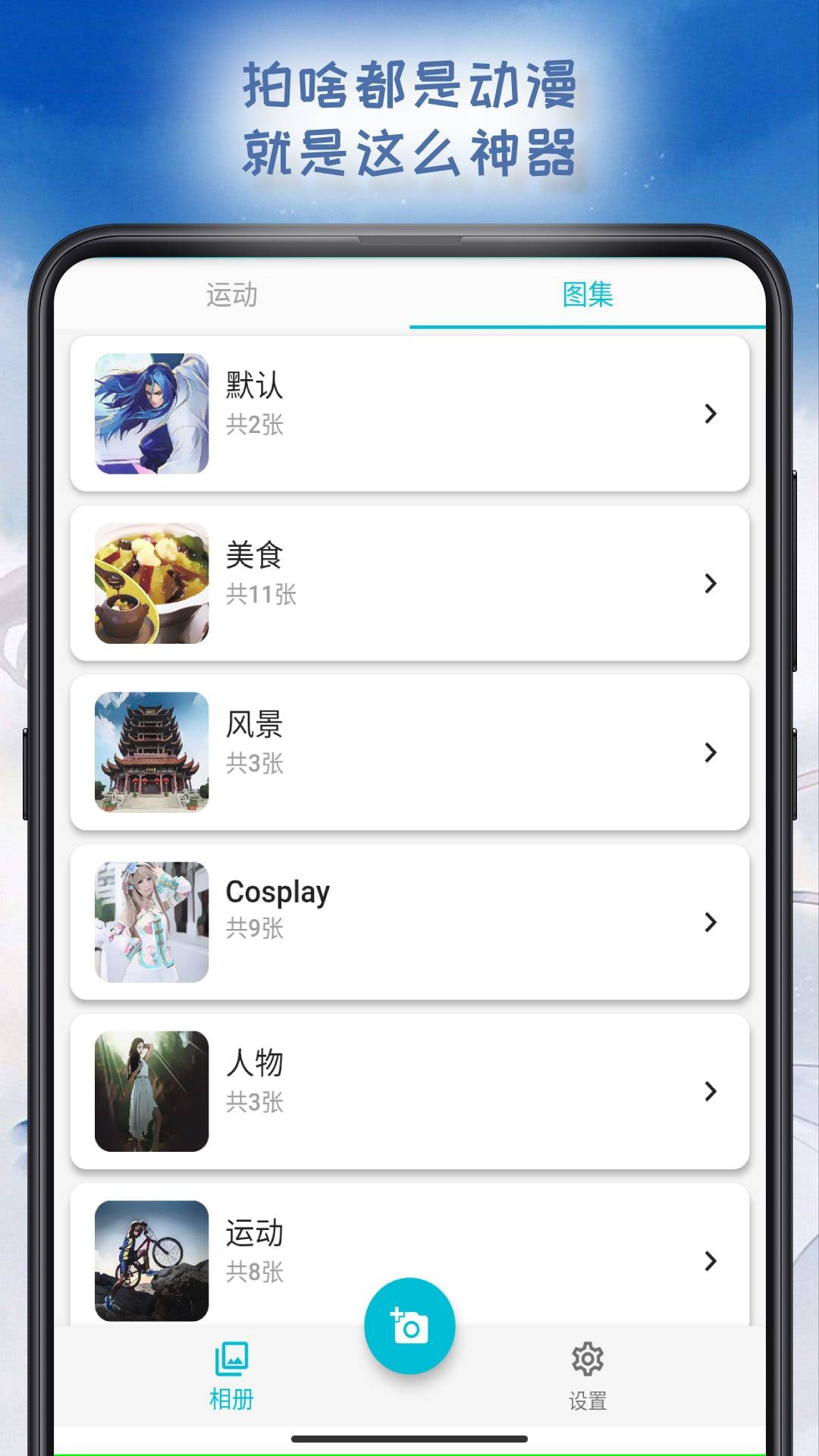Tap the 风景 album cover showing a temple

click(151, 753)
